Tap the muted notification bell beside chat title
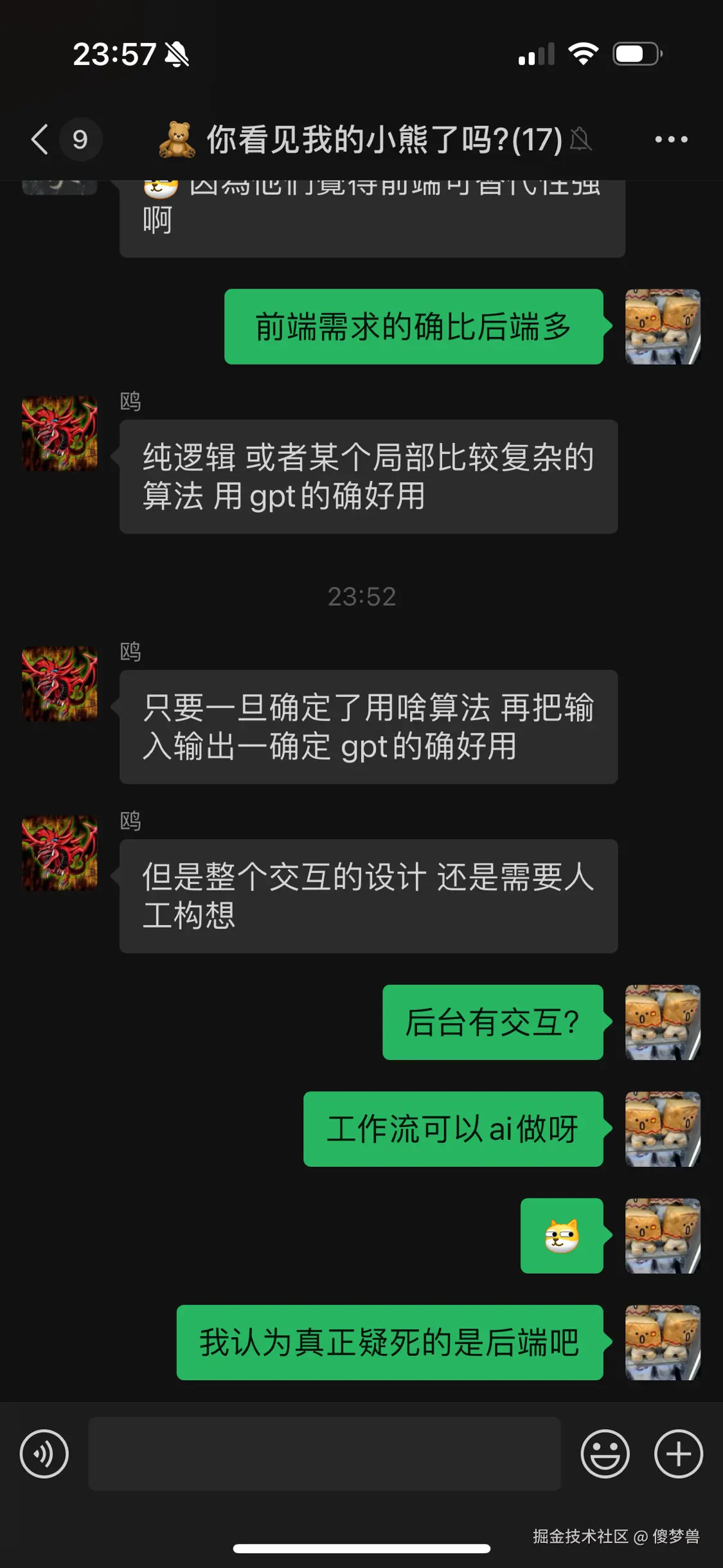Screen dimensions: 723x1568 (x=580, y=139)
